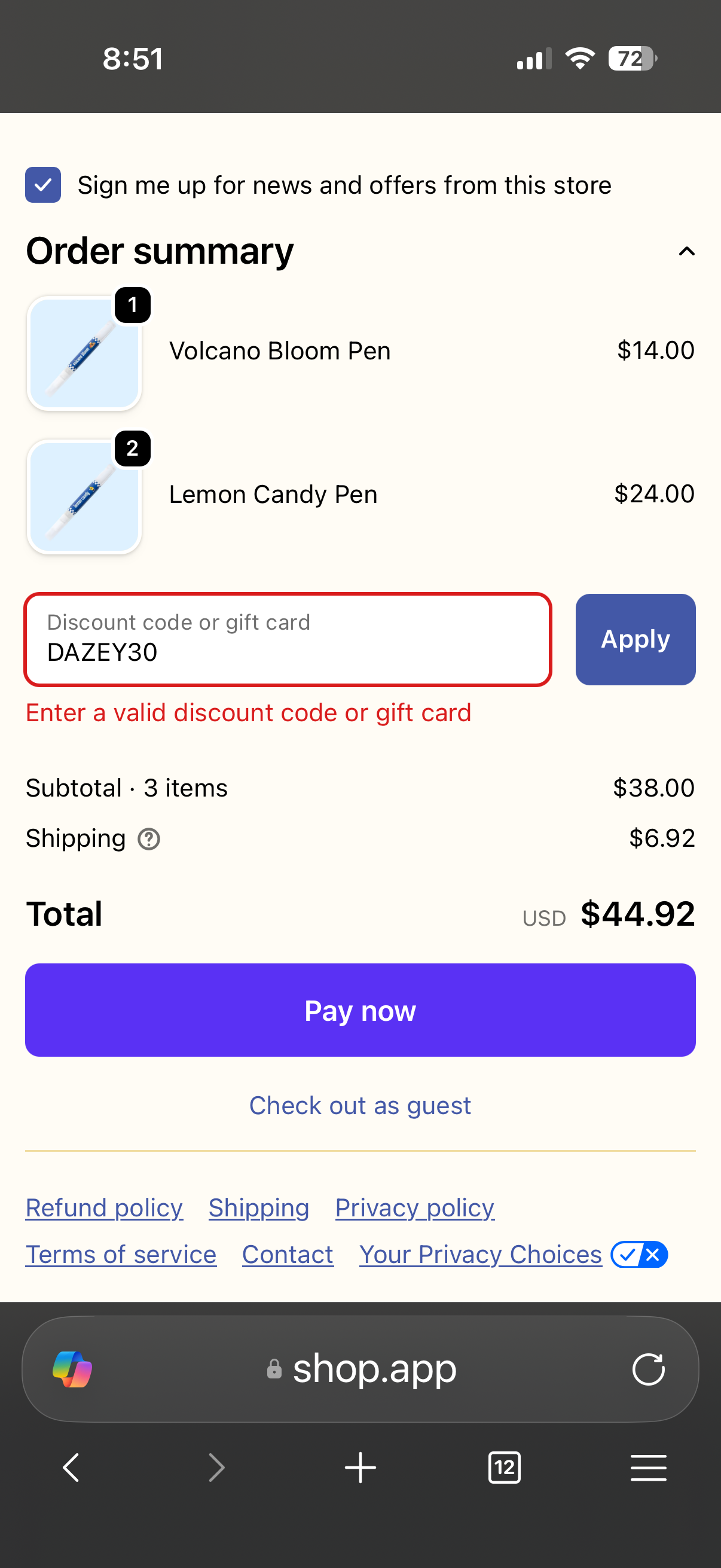Reload the shop.app page
The height and width of the screenshot is (1568, 721).
coord(648,1369)
